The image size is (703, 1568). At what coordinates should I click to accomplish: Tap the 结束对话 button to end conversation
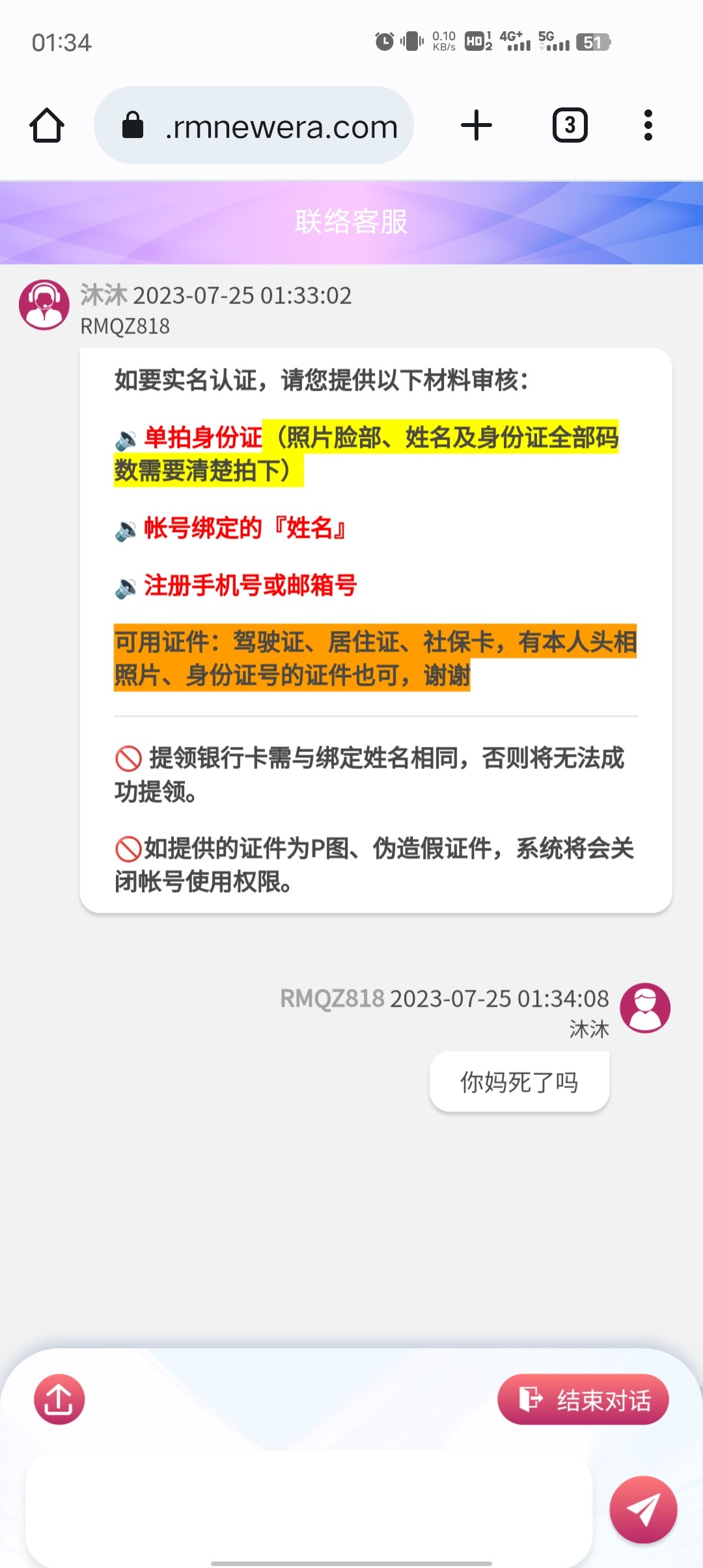click(x=583, y=1400)
